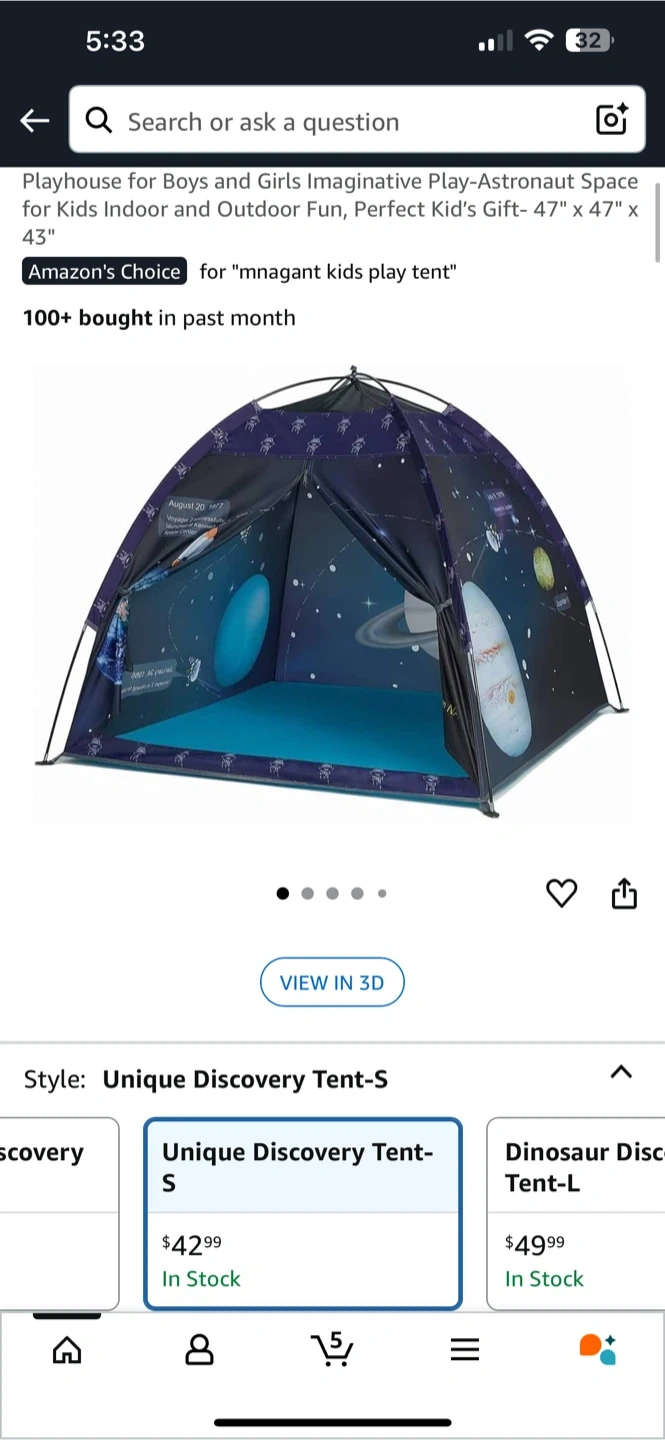Screen dimensions: 665x1440
Task: Add tent to wish list heart
Action: point(561,893)
